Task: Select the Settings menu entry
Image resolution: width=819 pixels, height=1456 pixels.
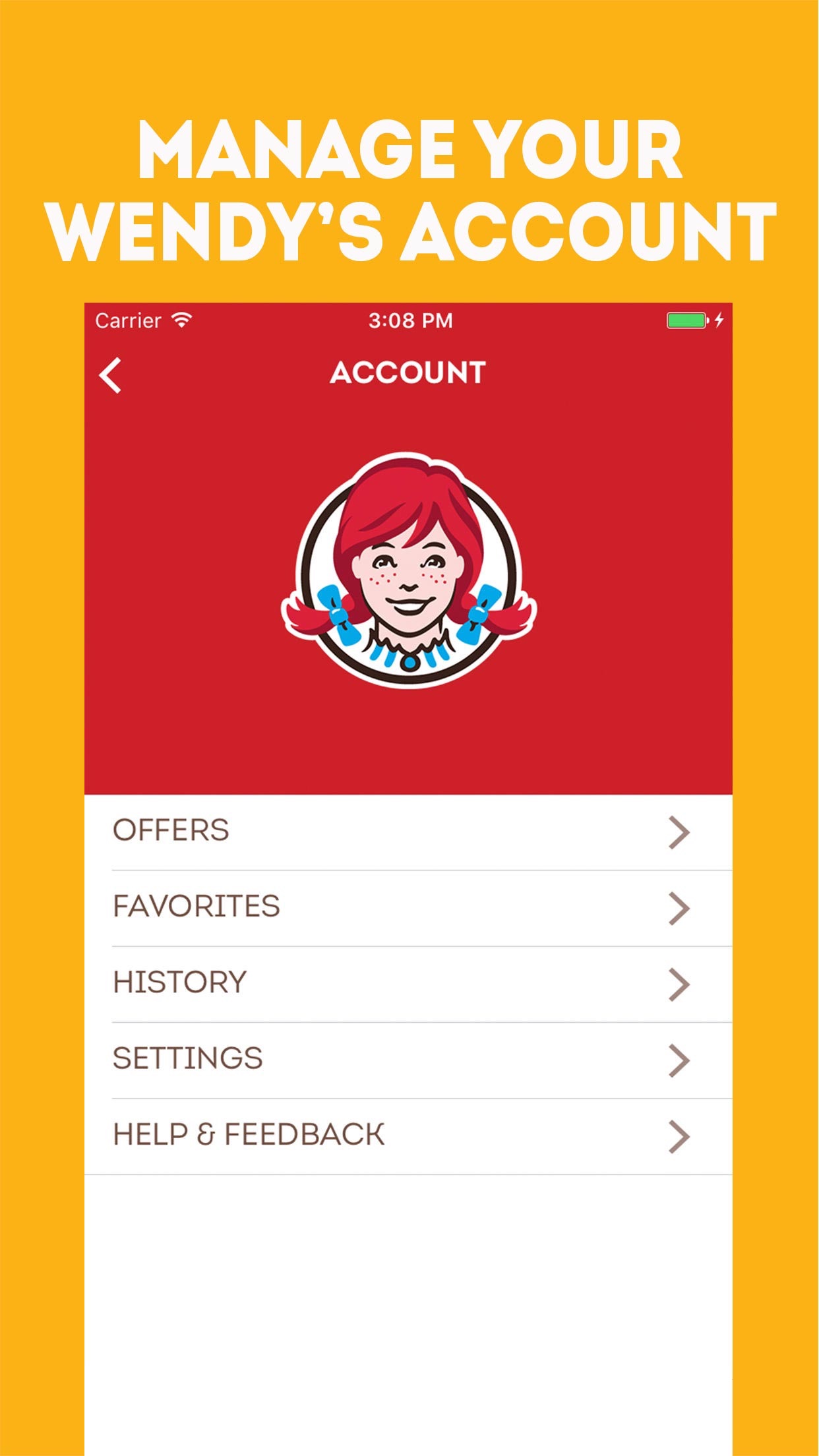Action: pyautogui.click(x=188, y=1057)
